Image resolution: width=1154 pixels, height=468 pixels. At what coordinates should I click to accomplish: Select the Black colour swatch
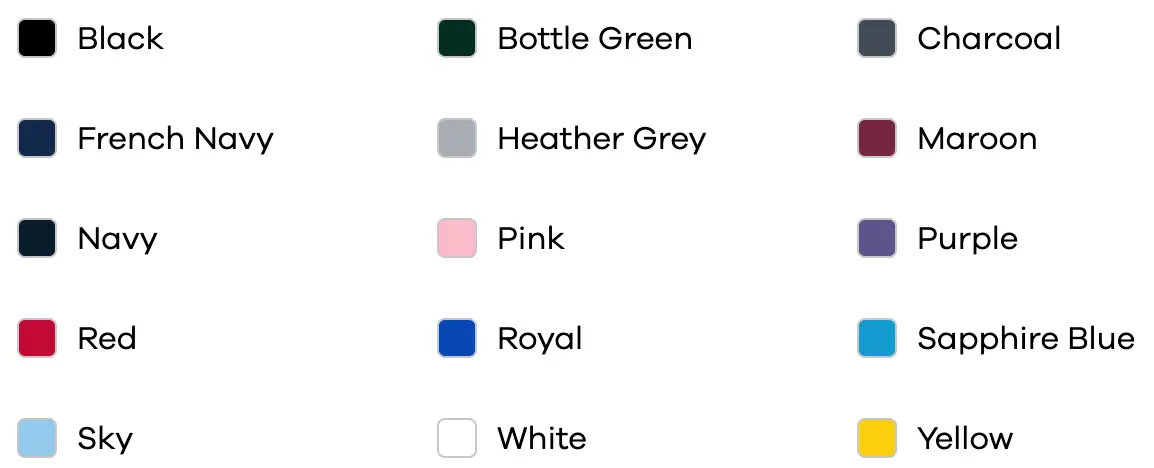37,38
